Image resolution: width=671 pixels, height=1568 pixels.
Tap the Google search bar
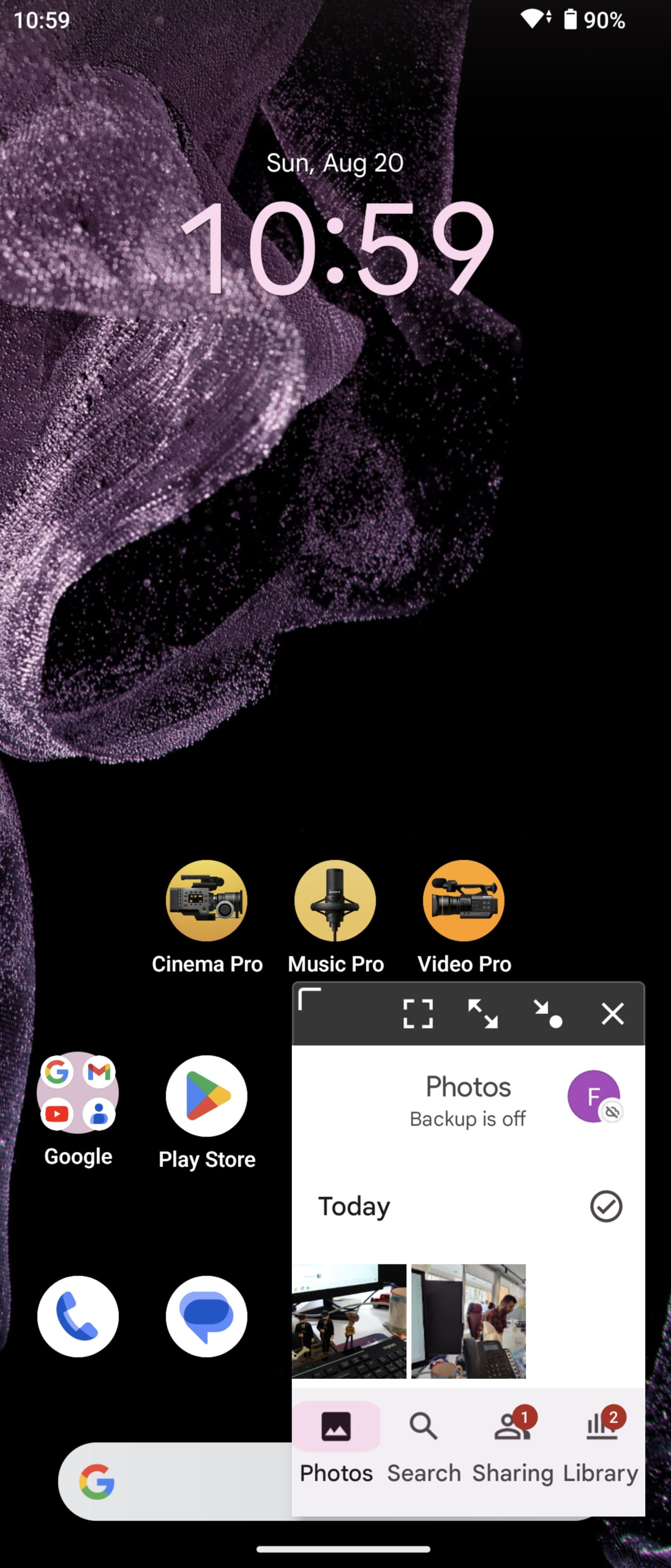tap(182, 1481)
